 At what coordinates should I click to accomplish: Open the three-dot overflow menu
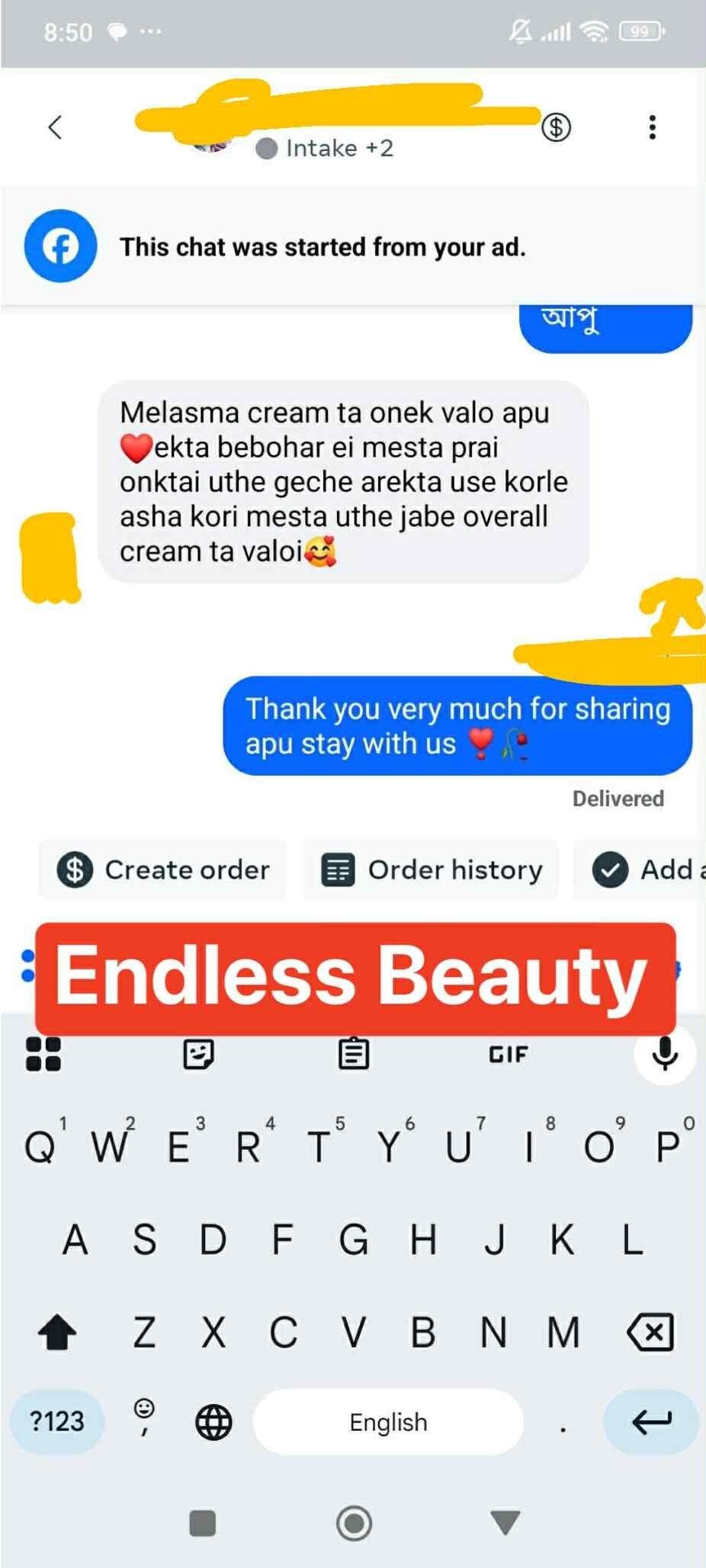652,127
